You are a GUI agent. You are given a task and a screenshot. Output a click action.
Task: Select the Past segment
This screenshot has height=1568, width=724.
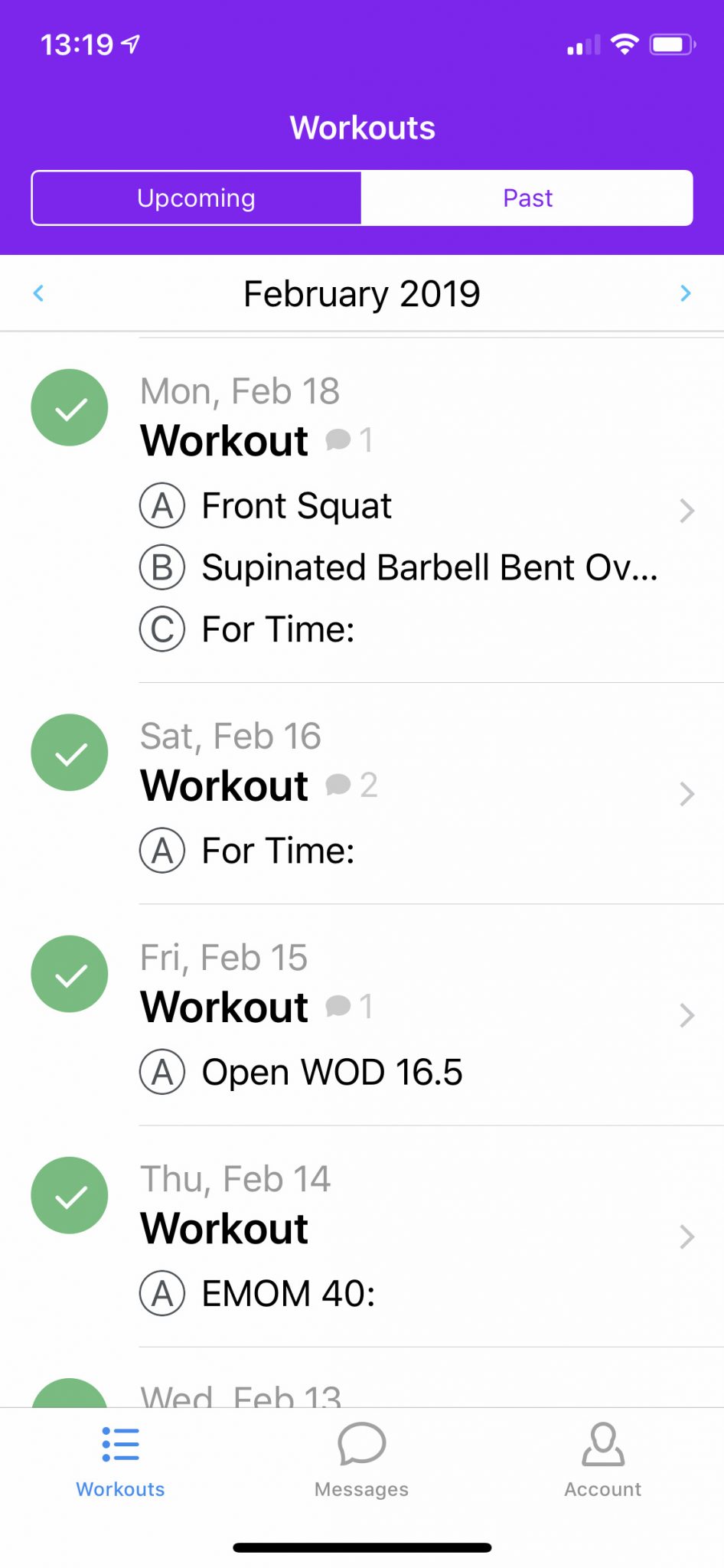527,198
